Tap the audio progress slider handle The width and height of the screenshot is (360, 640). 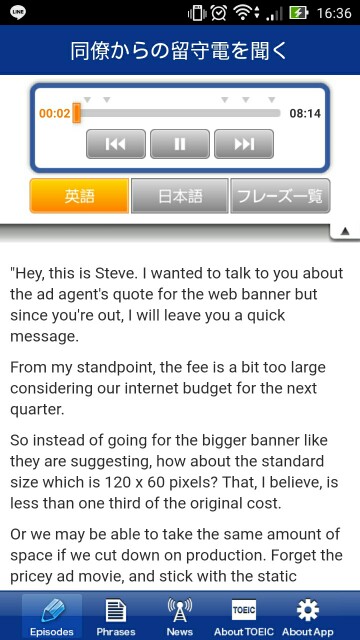coord(76,113)
